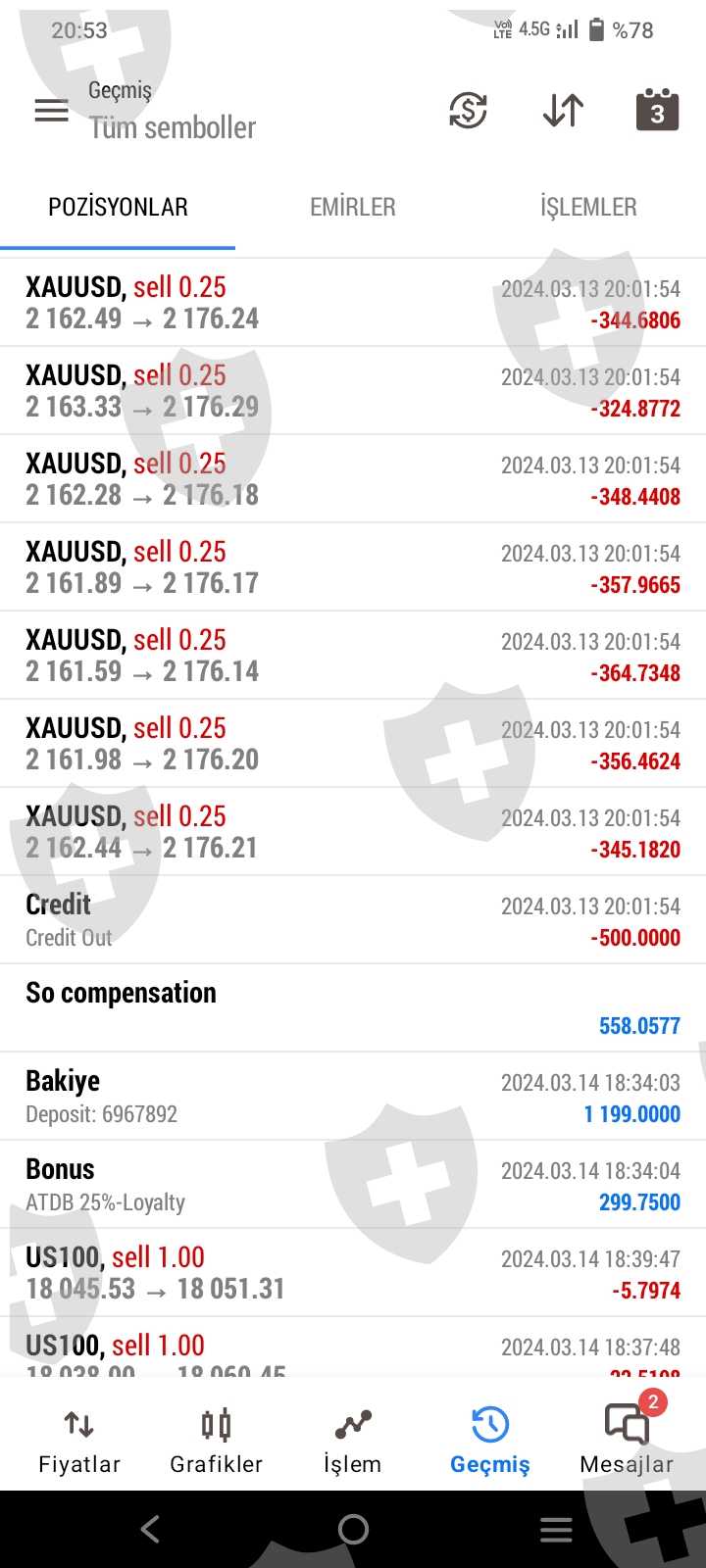Go to the Fiyatlar tab
Screen dimensions: 706x1568
tap(79, 1441)
